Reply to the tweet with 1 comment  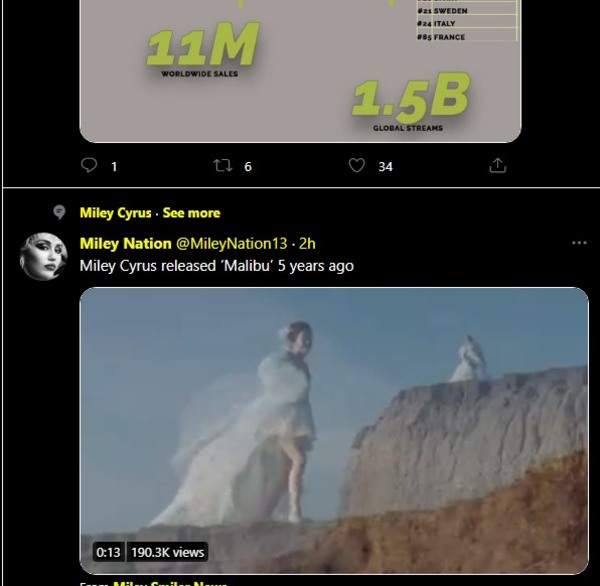click(x=89, y=166)
